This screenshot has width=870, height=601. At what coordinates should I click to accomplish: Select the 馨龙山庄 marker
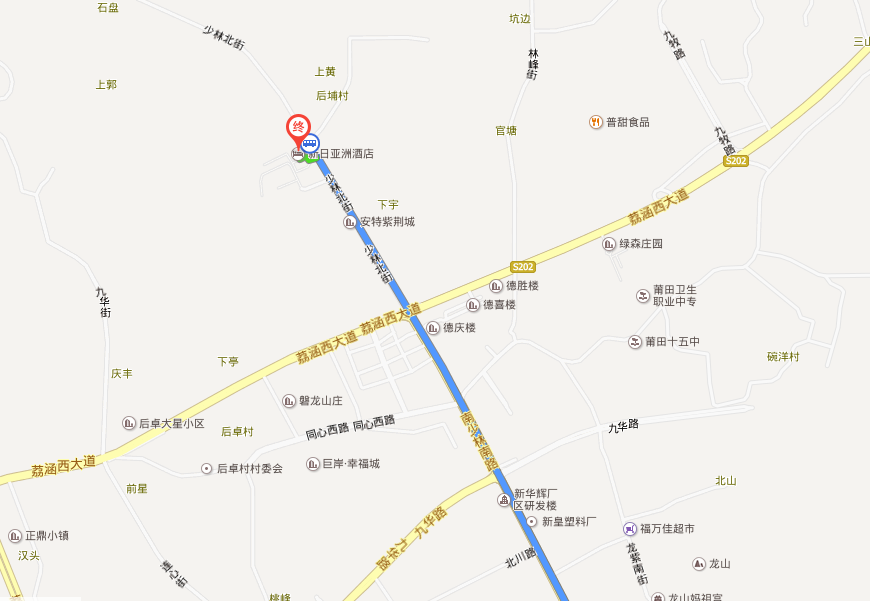(290, 401)
